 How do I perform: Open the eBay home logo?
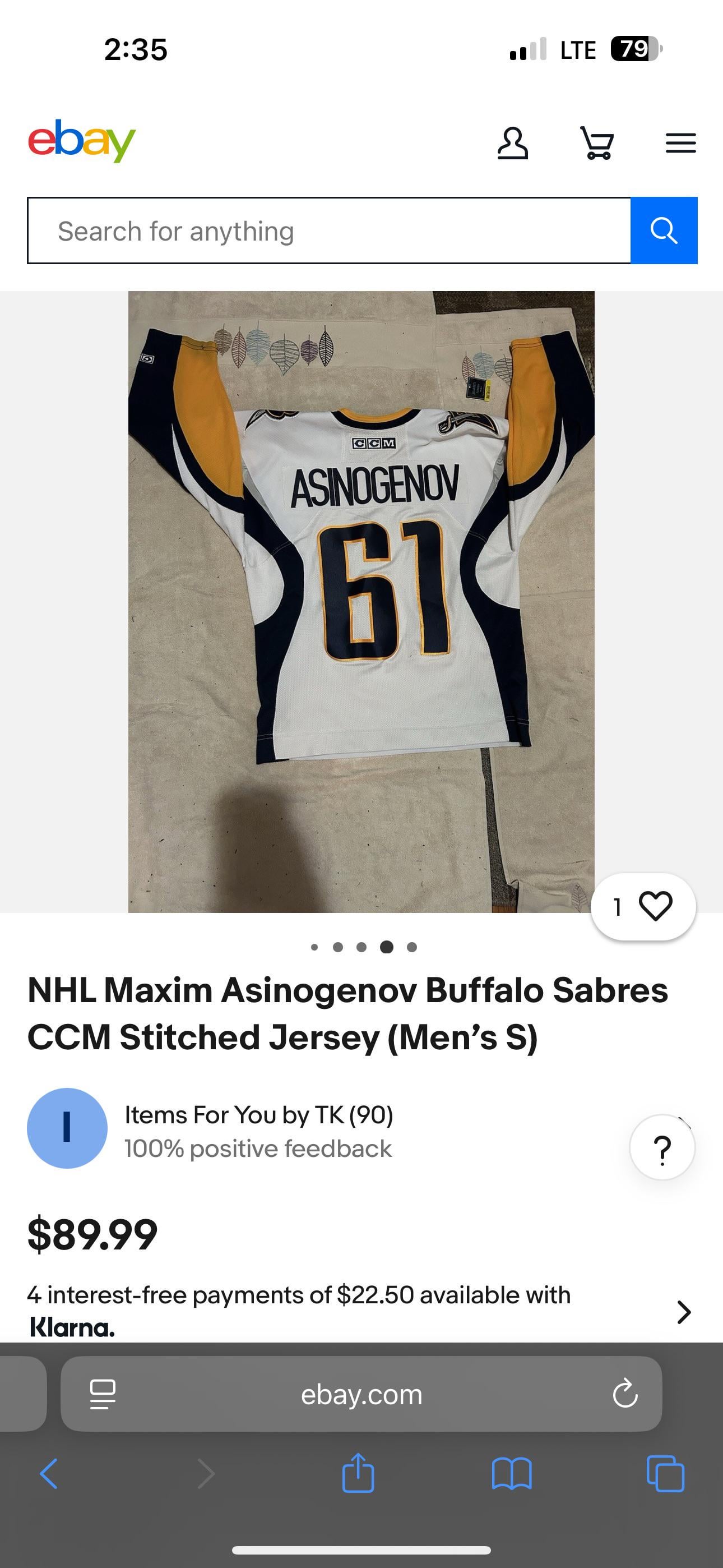coord(82,141)
